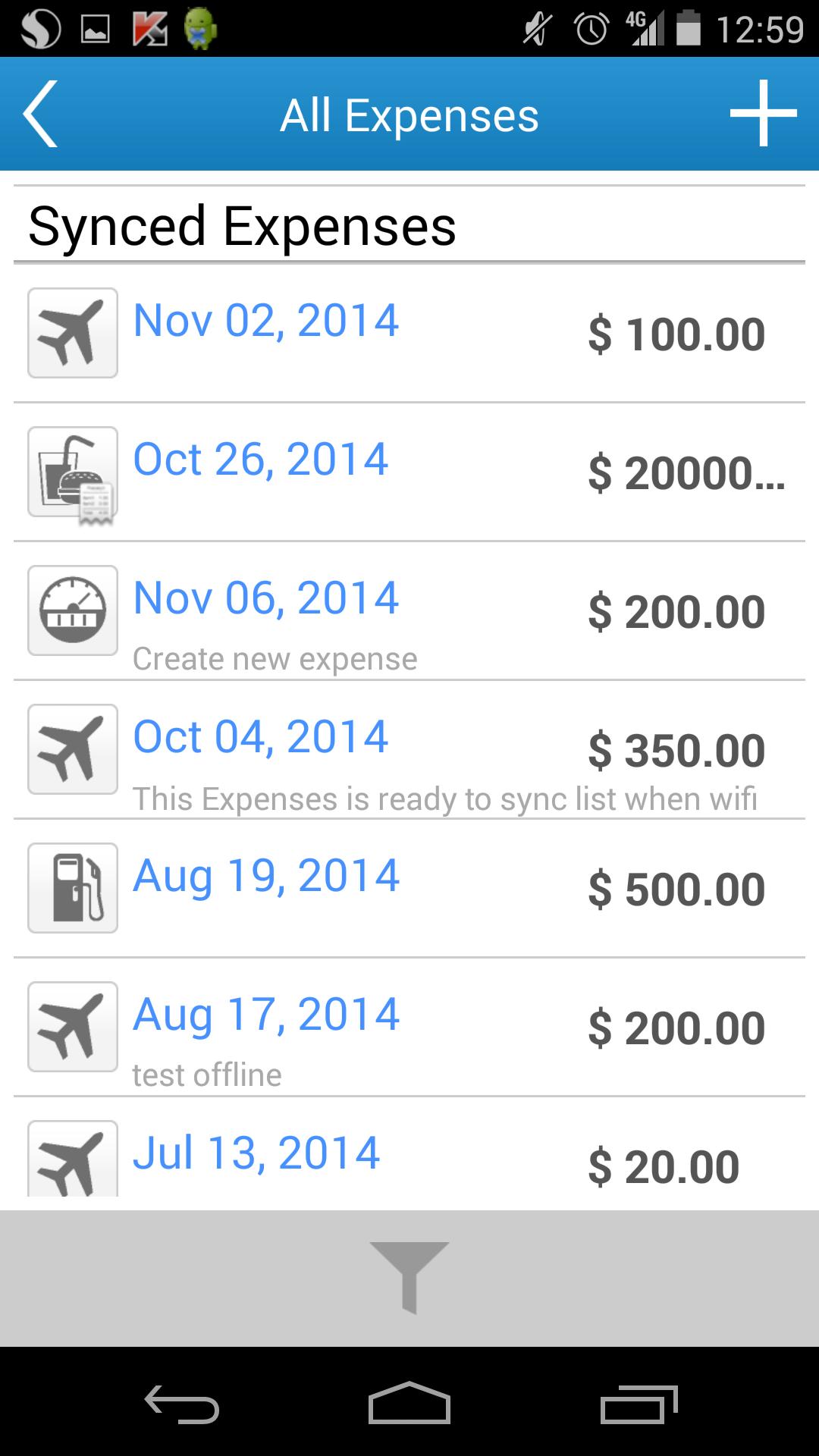Viewport: 819px width, 1456px height.
Task: Tap the $ 100.00 amount
Action: pos(677,331)
